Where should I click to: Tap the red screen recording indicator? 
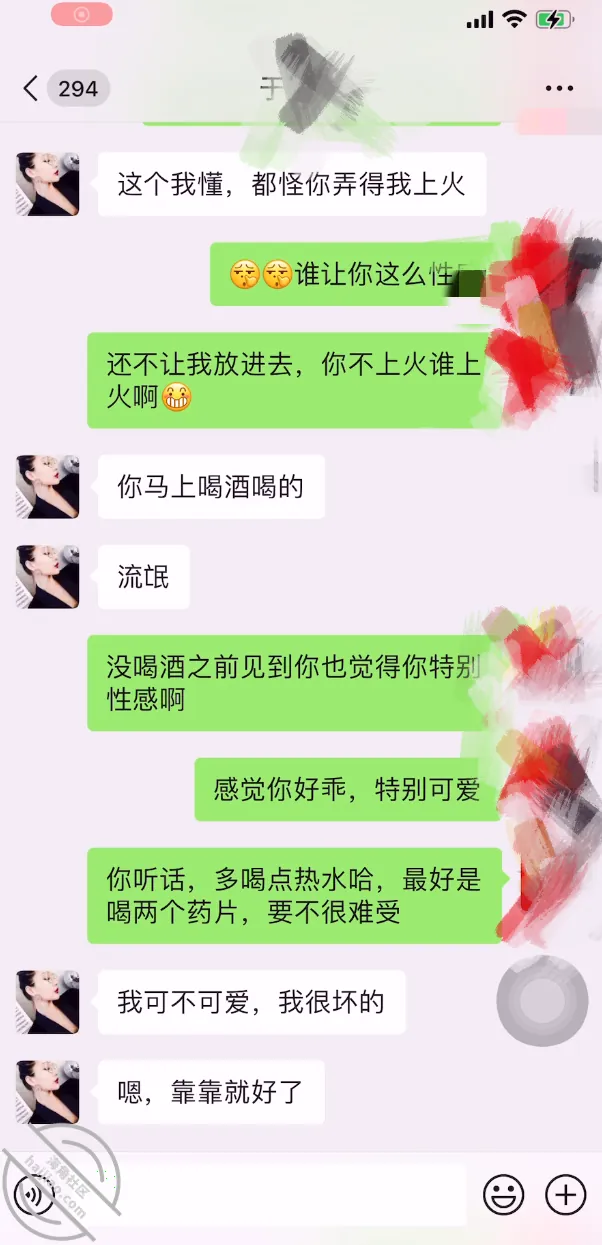tap(81, 15)
